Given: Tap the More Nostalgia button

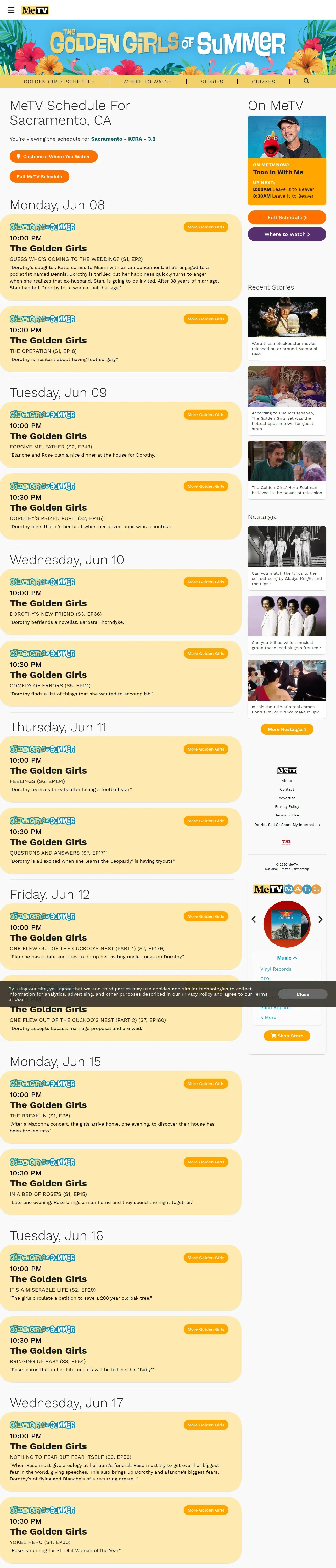Looking at the screenshot, I should coord(287,729).
